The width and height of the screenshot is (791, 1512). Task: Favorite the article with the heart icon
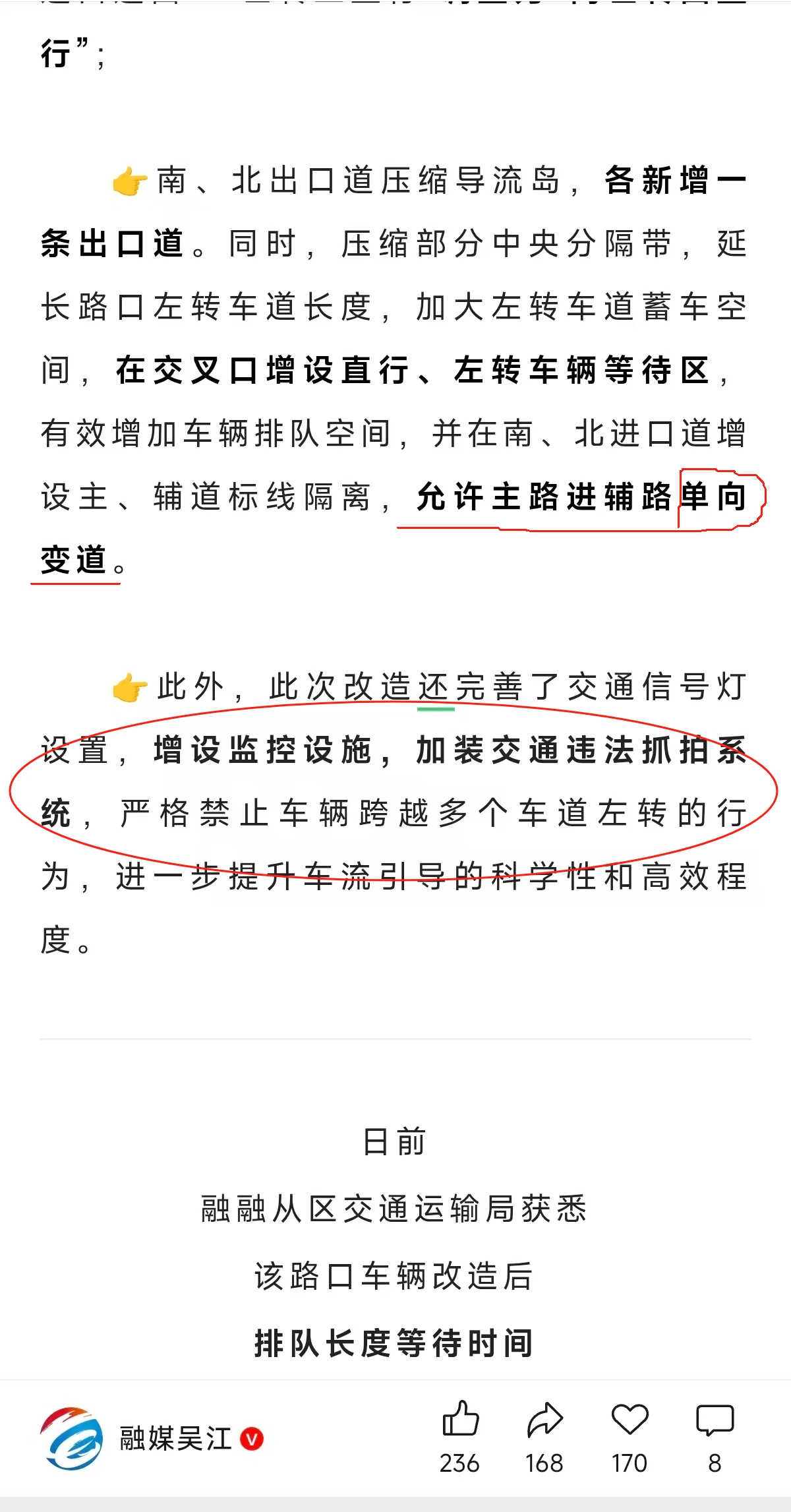(x=630, y=1419)
